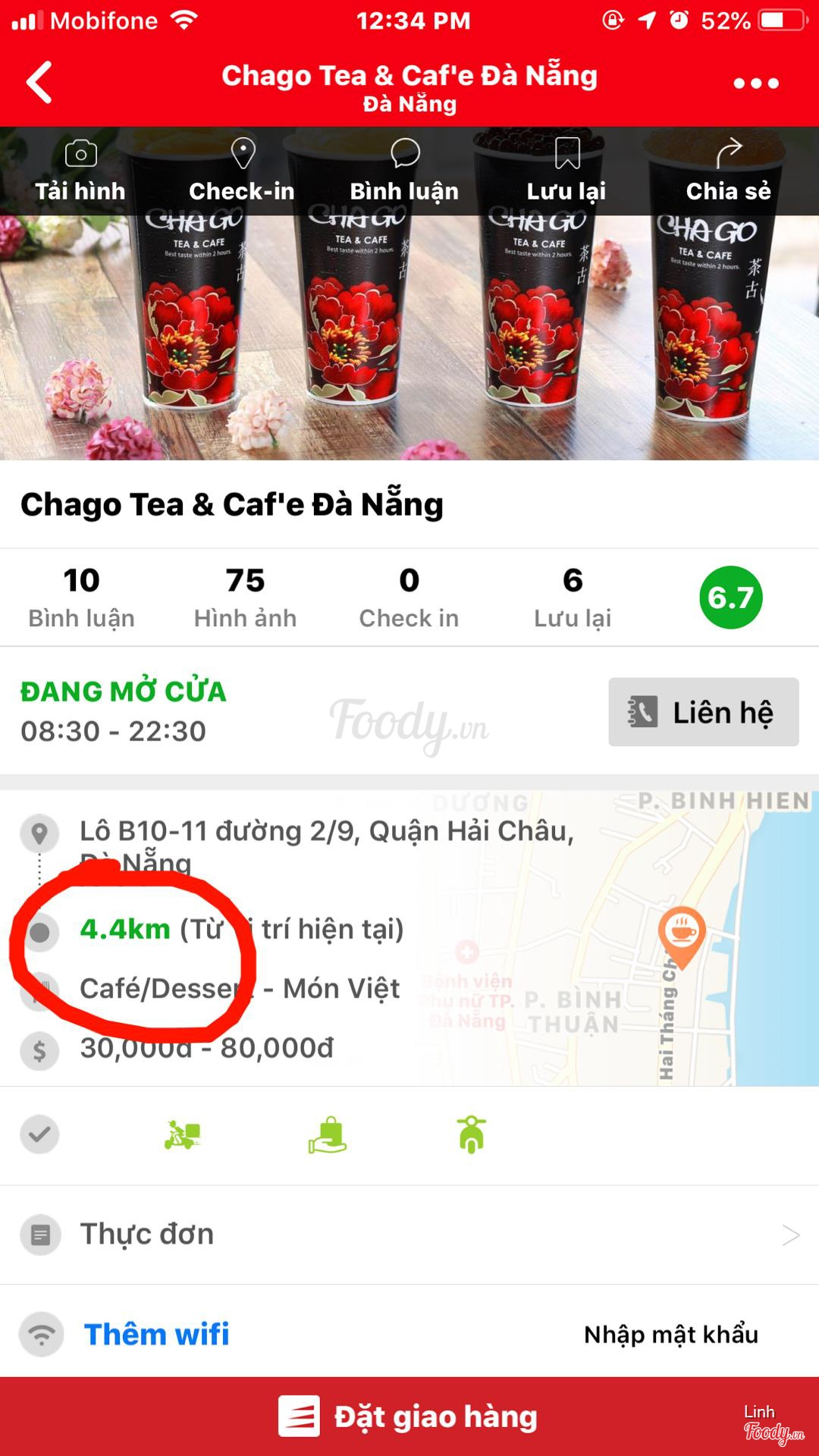Tap the Liên hệ contact button
The height and width of the screenshot is (1456, 819).
coord(703,712)
